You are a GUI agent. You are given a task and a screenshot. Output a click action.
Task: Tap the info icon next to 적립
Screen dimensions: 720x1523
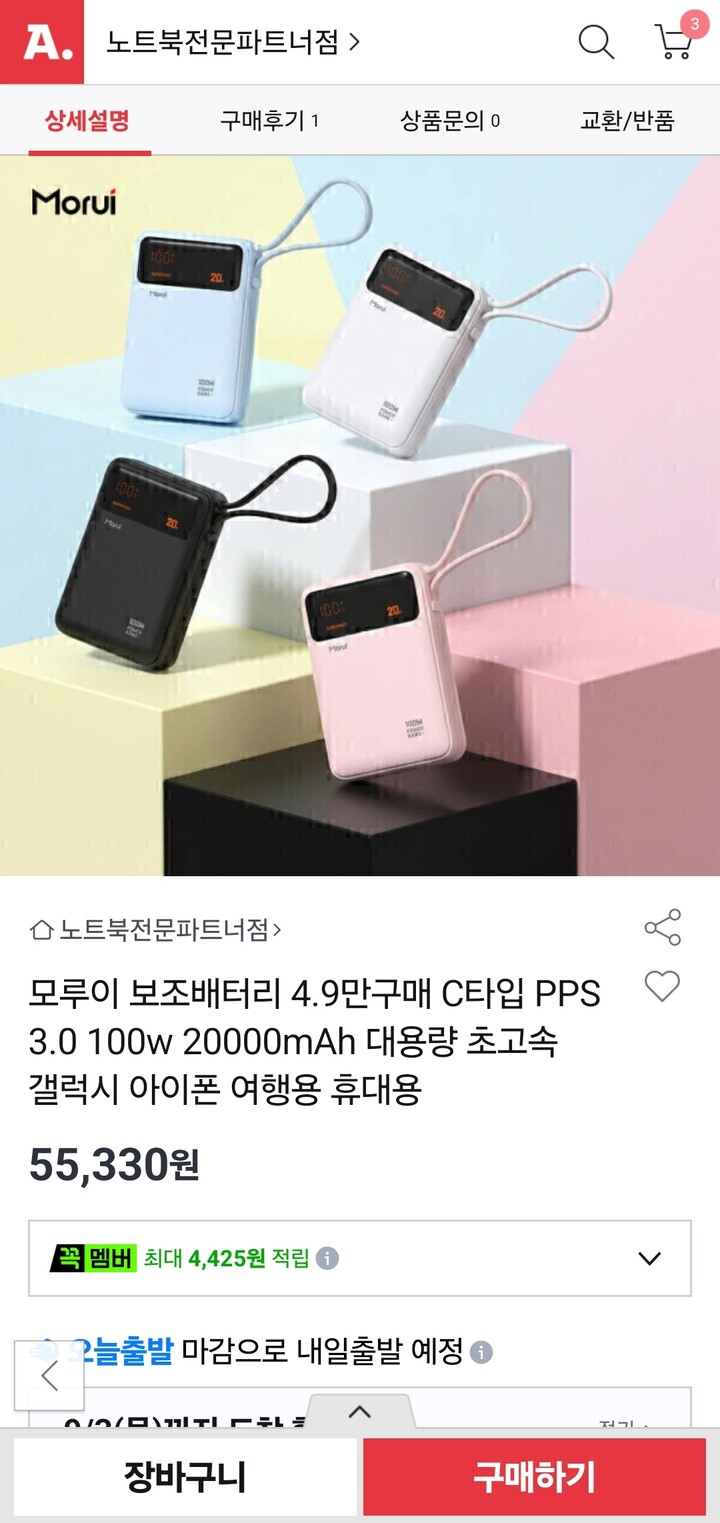[327, 1258]
